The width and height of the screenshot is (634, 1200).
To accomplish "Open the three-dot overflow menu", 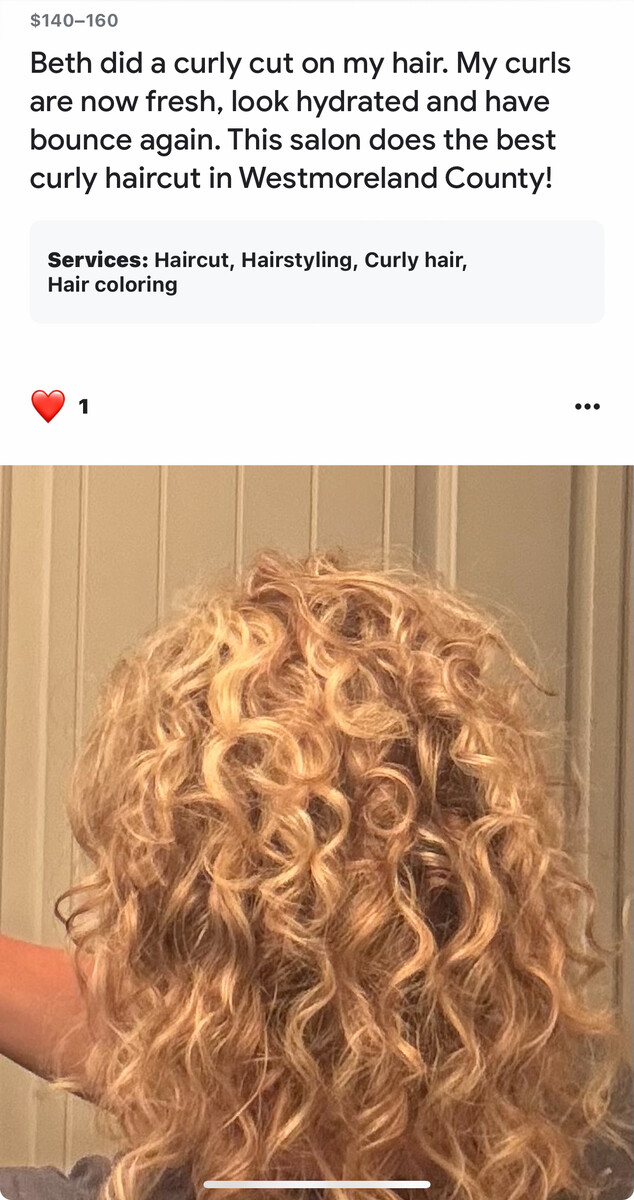I will click(x=587, y=406).
